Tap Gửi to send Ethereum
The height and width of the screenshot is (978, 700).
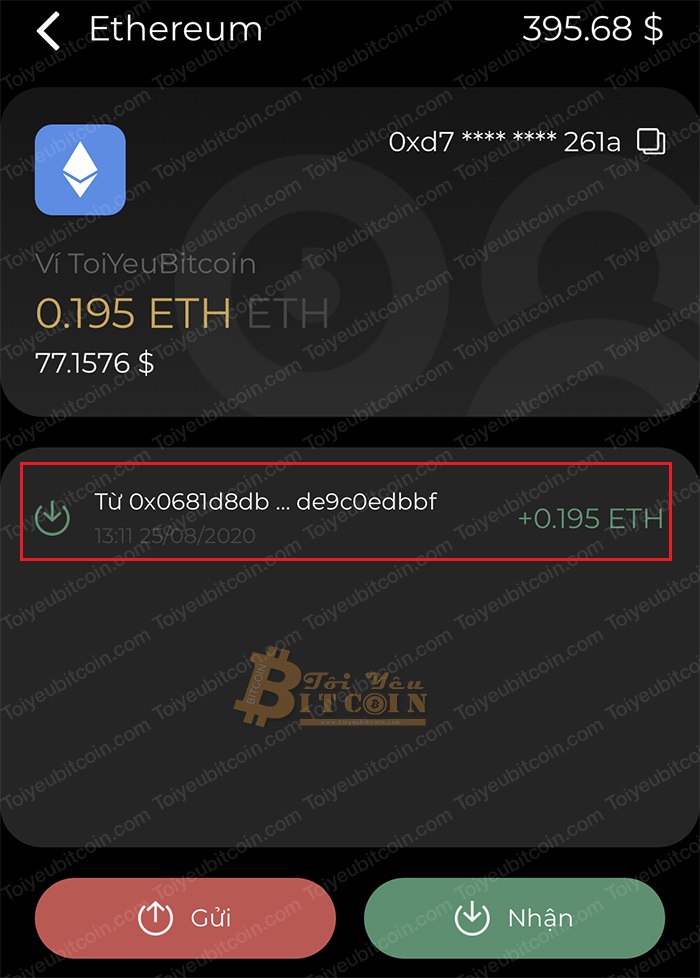185,918
